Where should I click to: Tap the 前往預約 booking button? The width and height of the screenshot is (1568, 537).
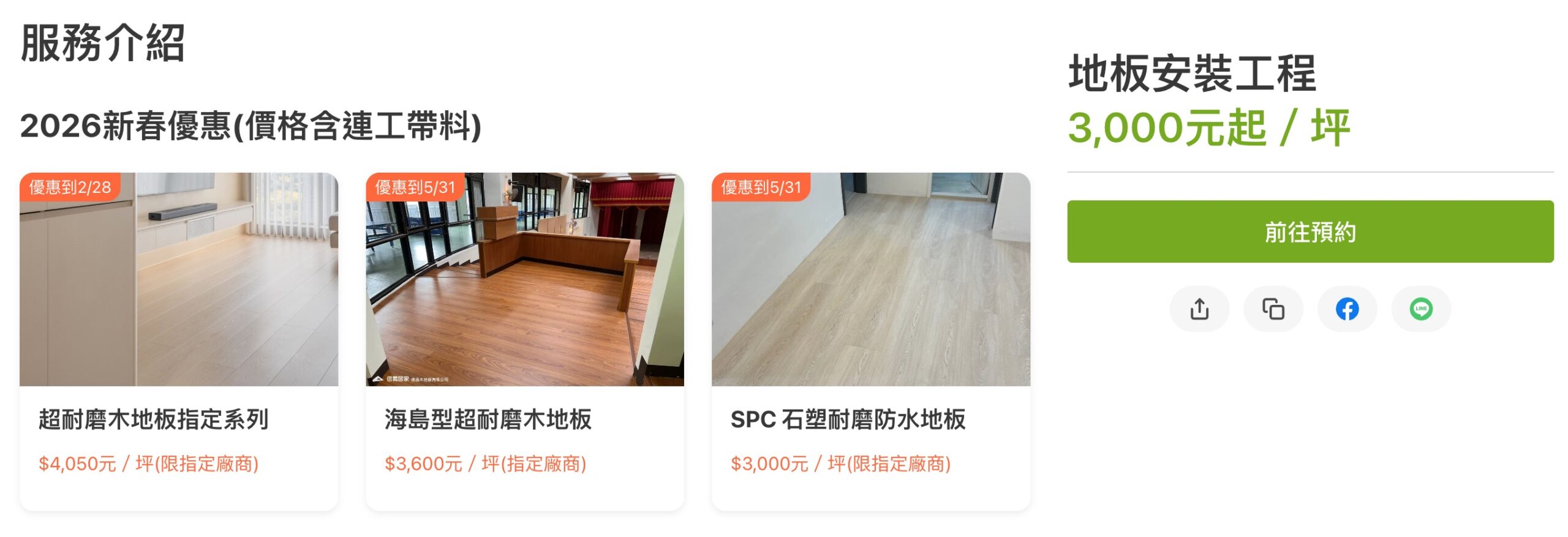pos(1310,231)
